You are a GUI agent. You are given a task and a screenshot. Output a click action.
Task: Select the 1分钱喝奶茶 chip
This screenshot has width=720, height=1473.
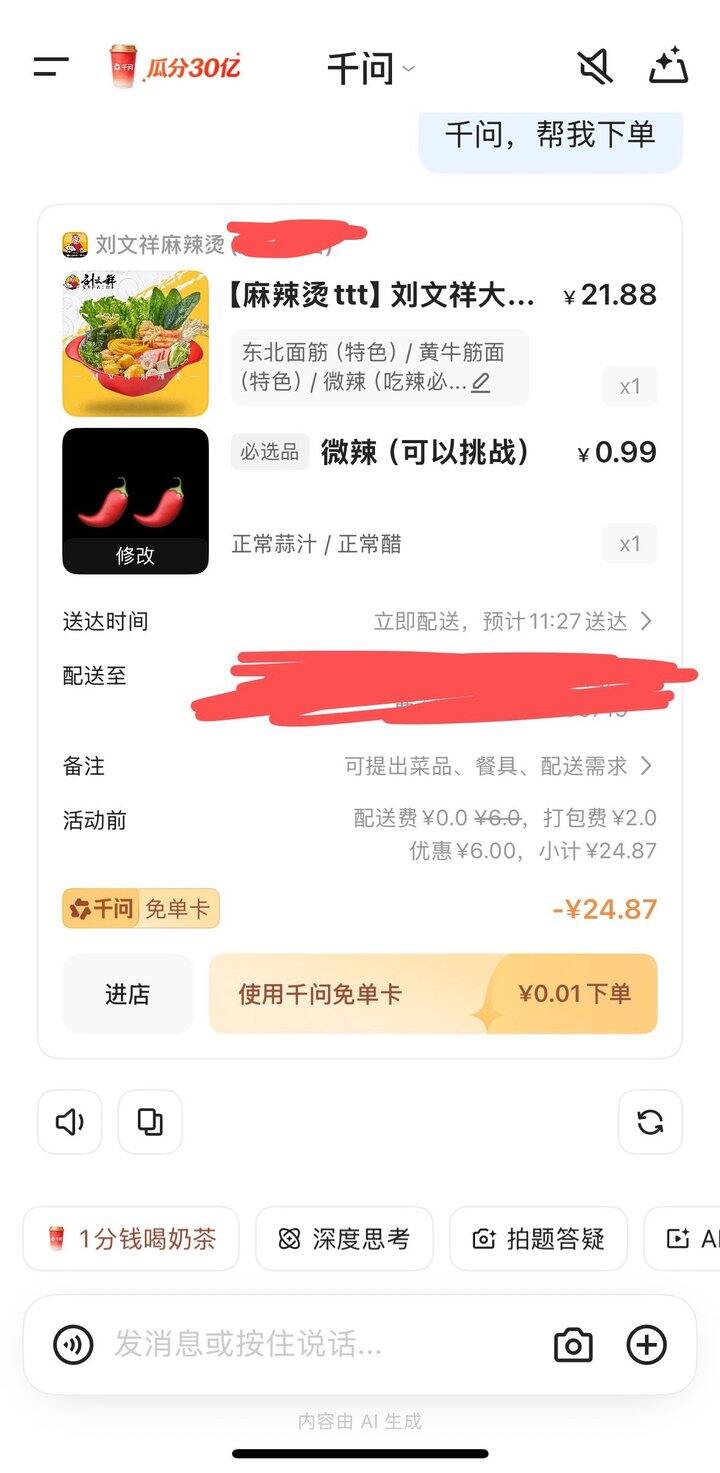click(131, 1239)
